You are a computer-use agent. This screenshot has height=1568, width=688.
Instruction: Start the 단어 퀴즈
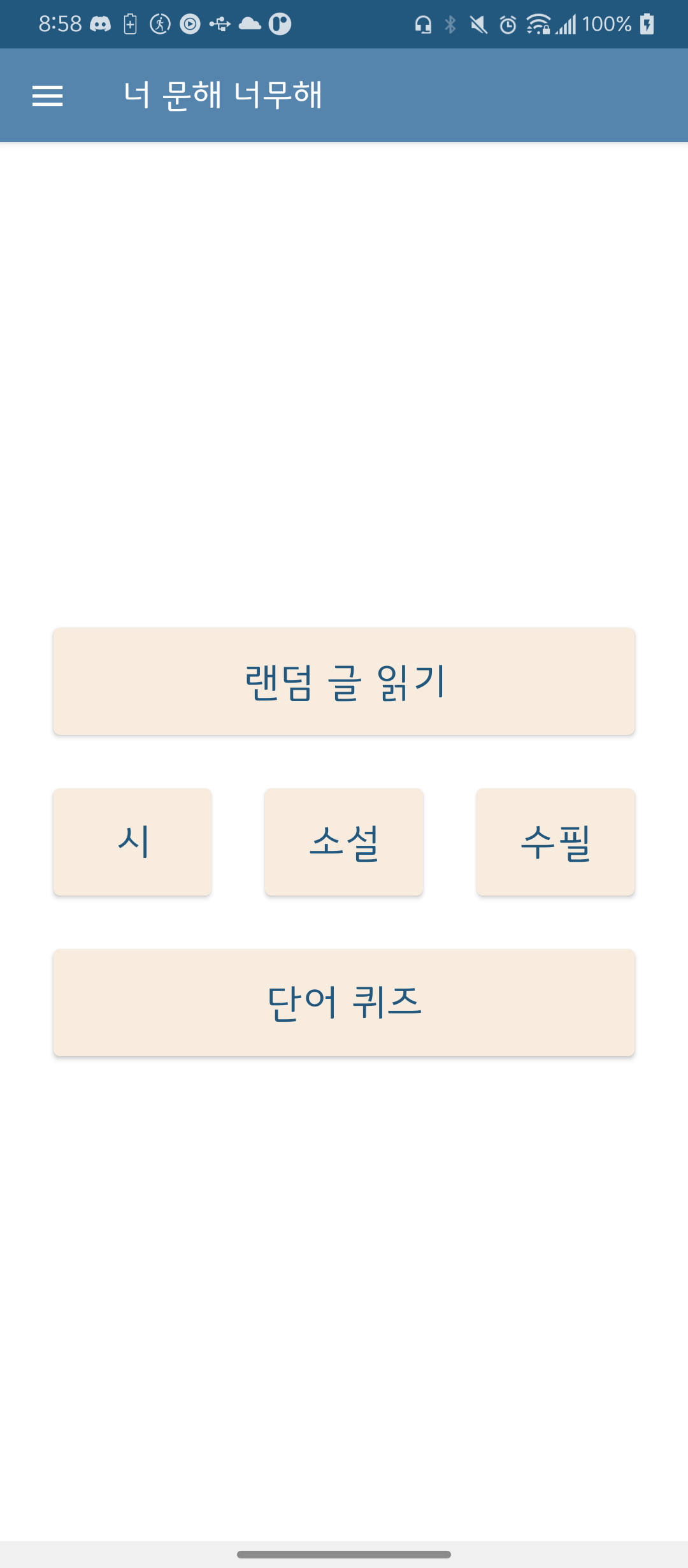pos(344,1003)
